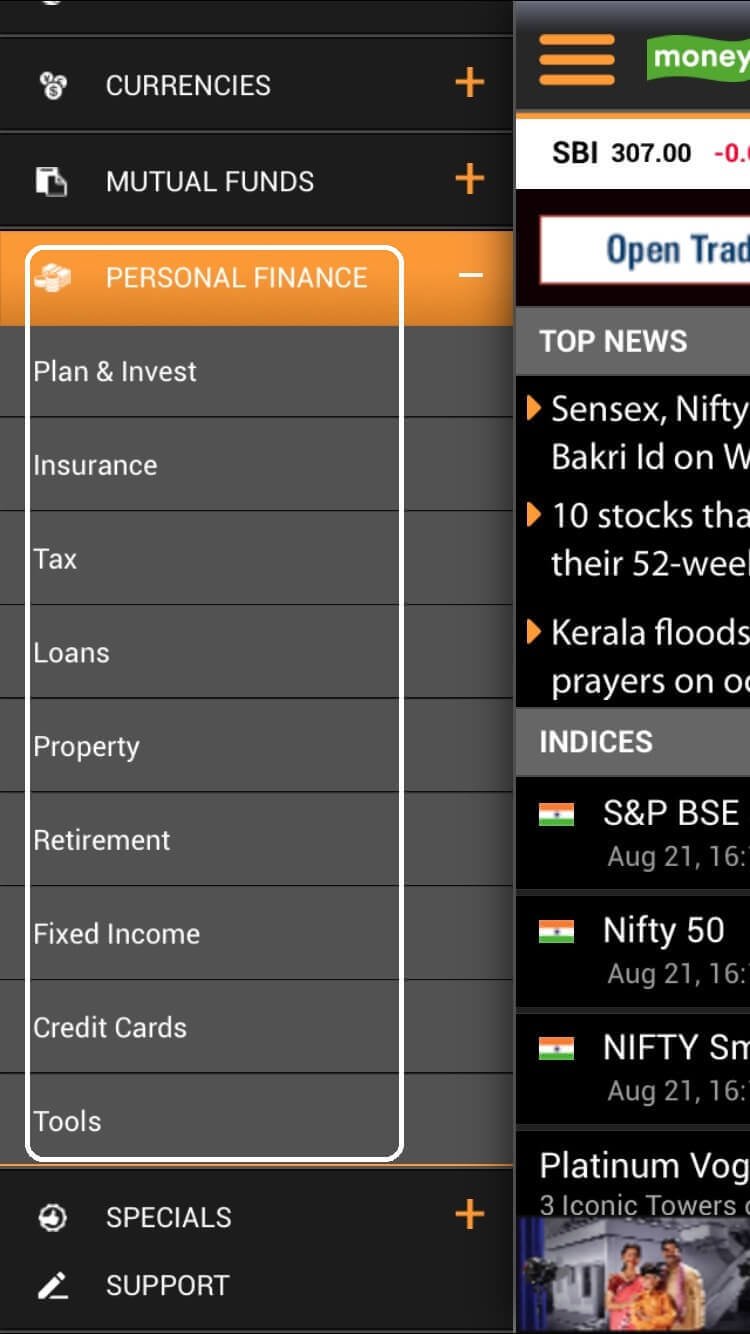Open the hamburger navigation menu
Image resolution: width=750 pixels, height=1334 pixels.
tap(576, 59)
